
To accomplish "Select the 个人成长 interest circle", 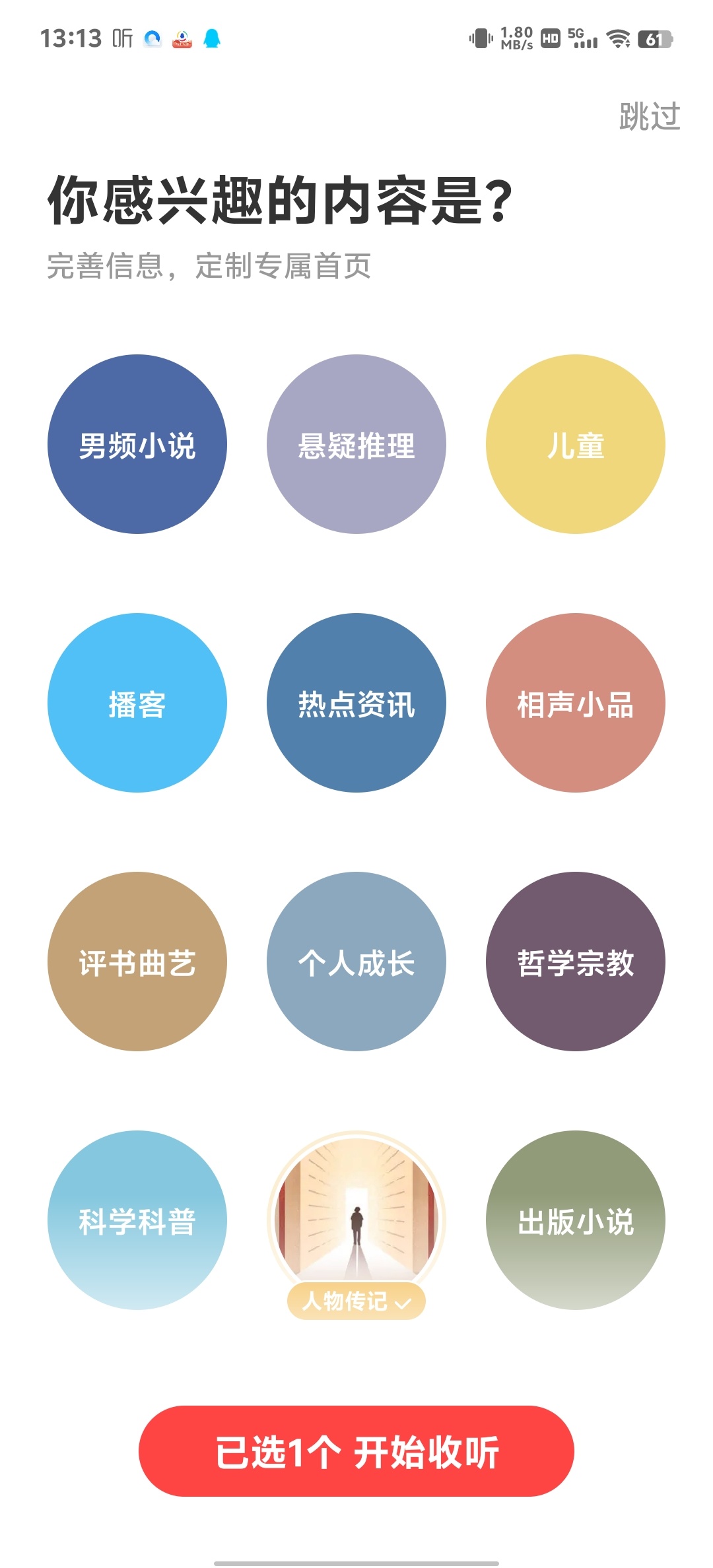I will (x=355, y=962).
